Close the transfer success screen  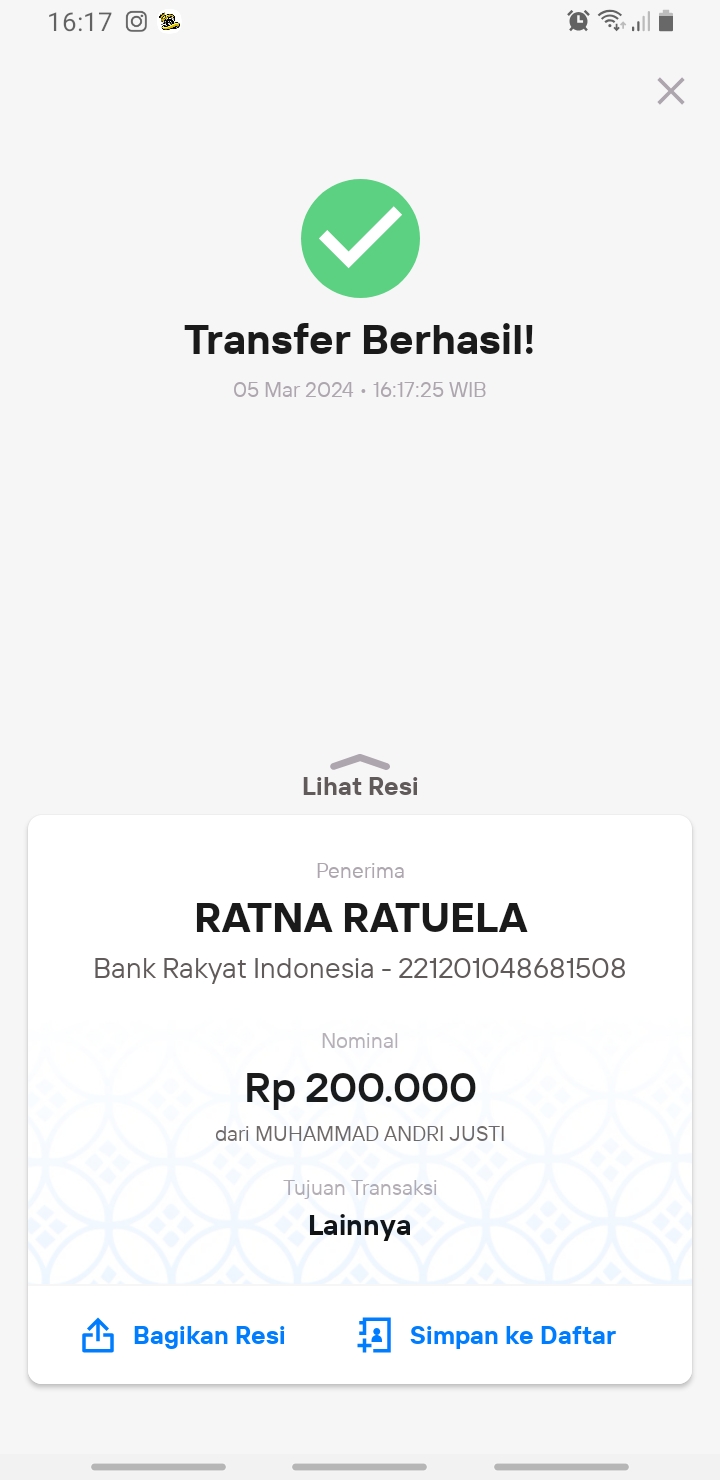click(x=670, y=91)
